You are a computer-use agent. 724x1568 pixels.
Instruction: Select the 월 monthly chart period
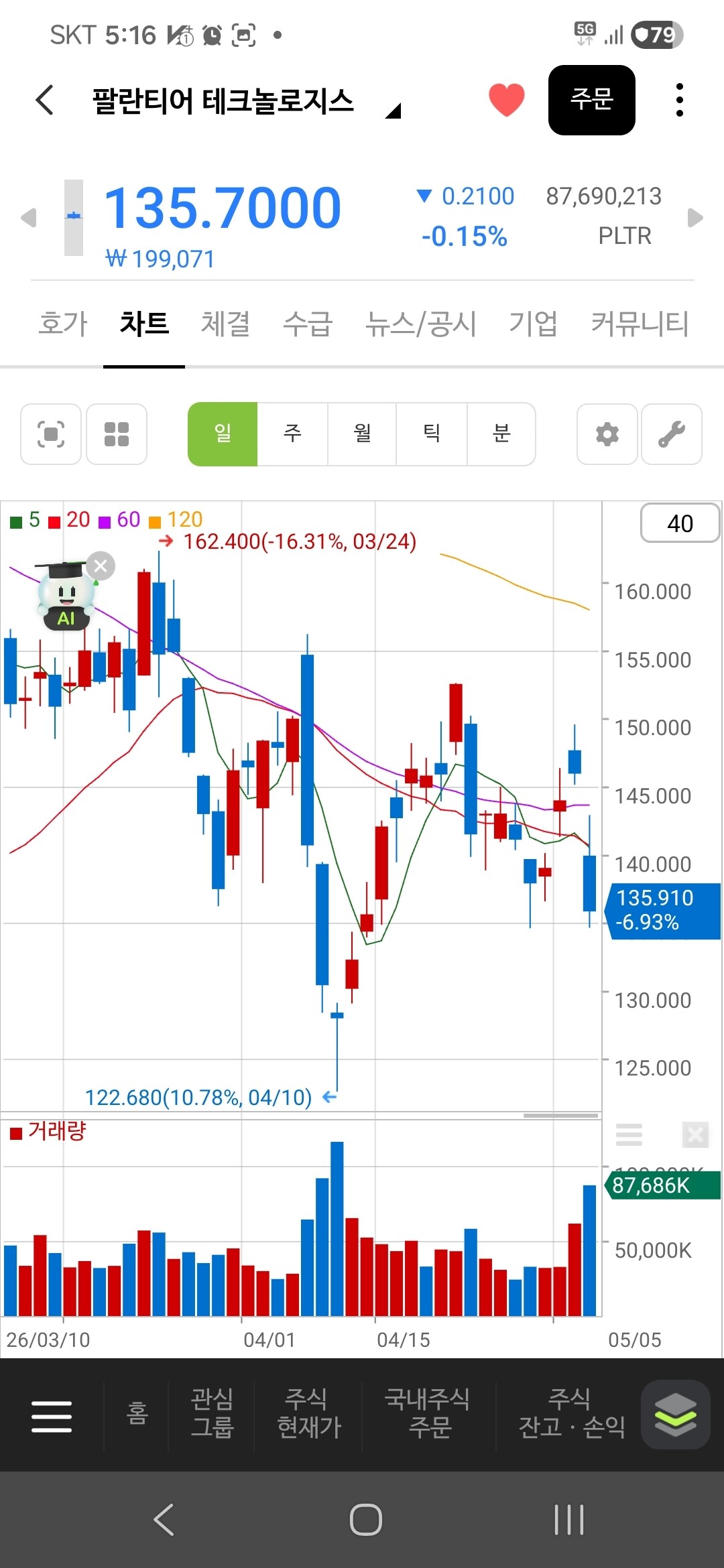[x=362, y=434]
